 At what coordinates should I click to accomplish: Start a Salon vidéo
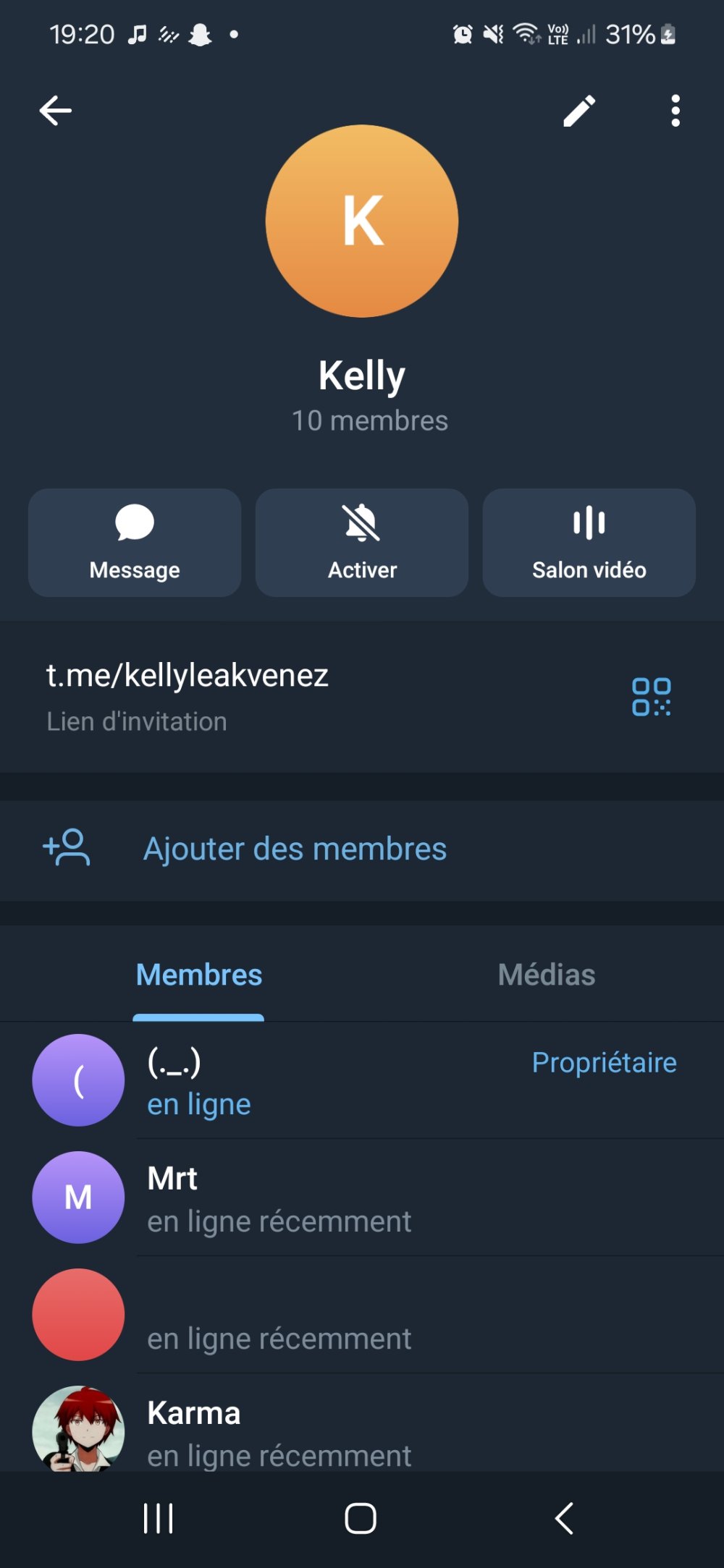coord(589,543)
